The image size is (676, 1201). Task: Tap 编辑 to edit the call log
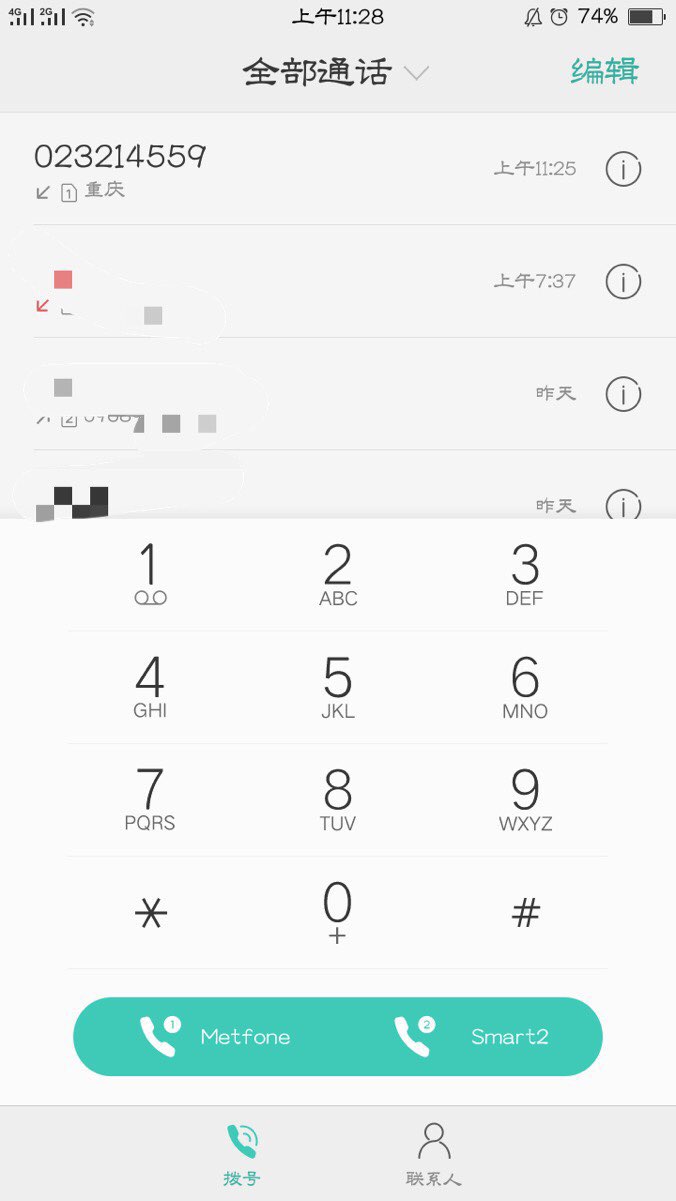click(x=604, y=72)
